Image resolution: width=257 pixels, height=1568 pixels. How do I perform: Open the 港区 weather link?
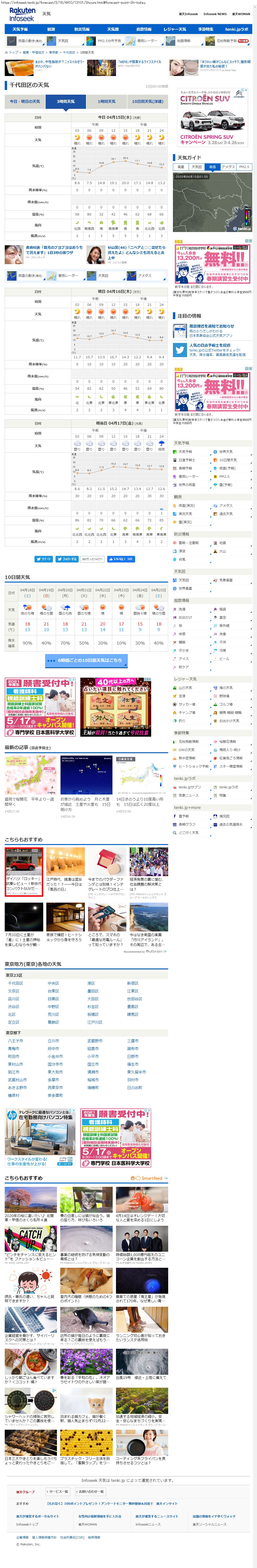click(91, 983)
